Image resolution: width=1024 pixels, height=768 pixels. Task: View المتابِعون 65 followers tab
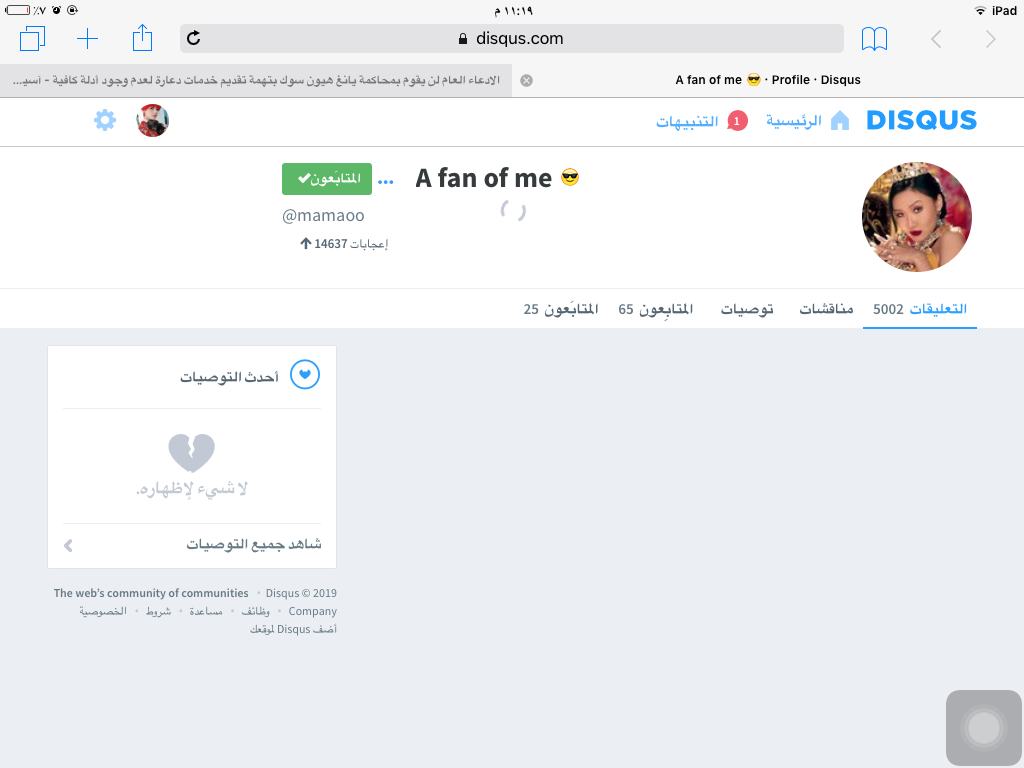tap(655, 309)
